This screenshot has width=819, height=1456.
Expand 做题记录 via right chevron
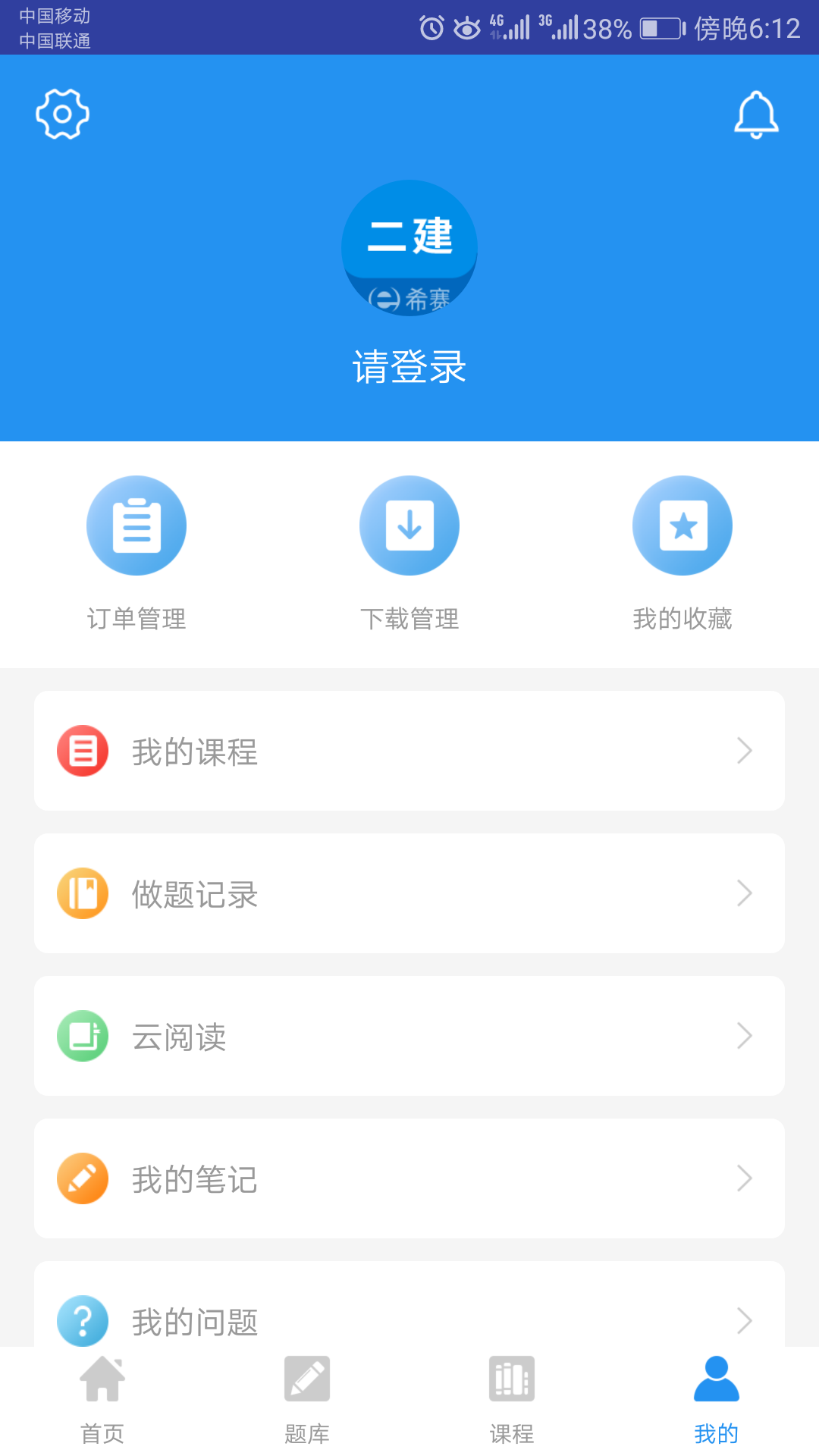745,893
